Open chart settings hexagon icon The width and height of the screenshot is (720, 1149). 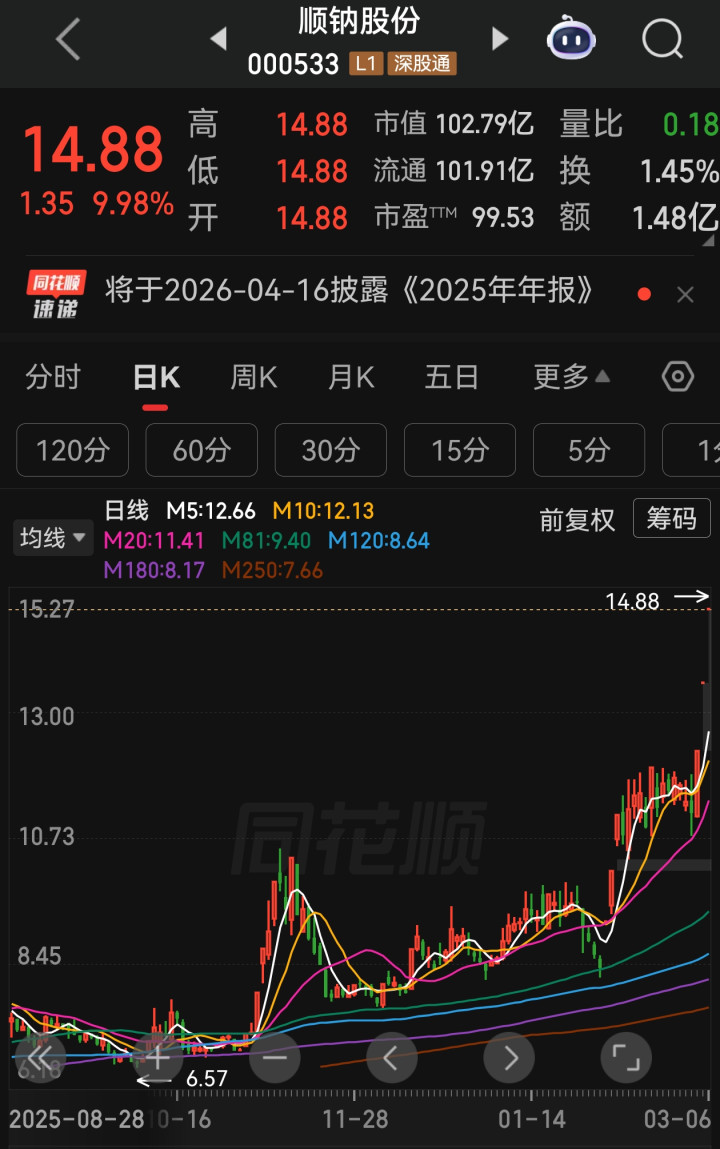point(678,377)
